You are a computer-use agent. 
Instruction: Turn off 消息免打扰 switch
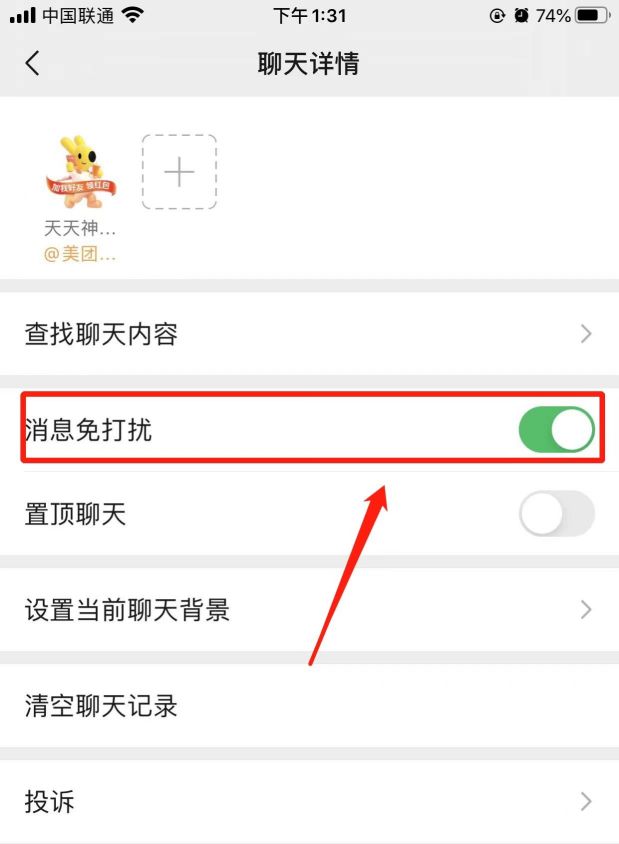click(556, 430)
